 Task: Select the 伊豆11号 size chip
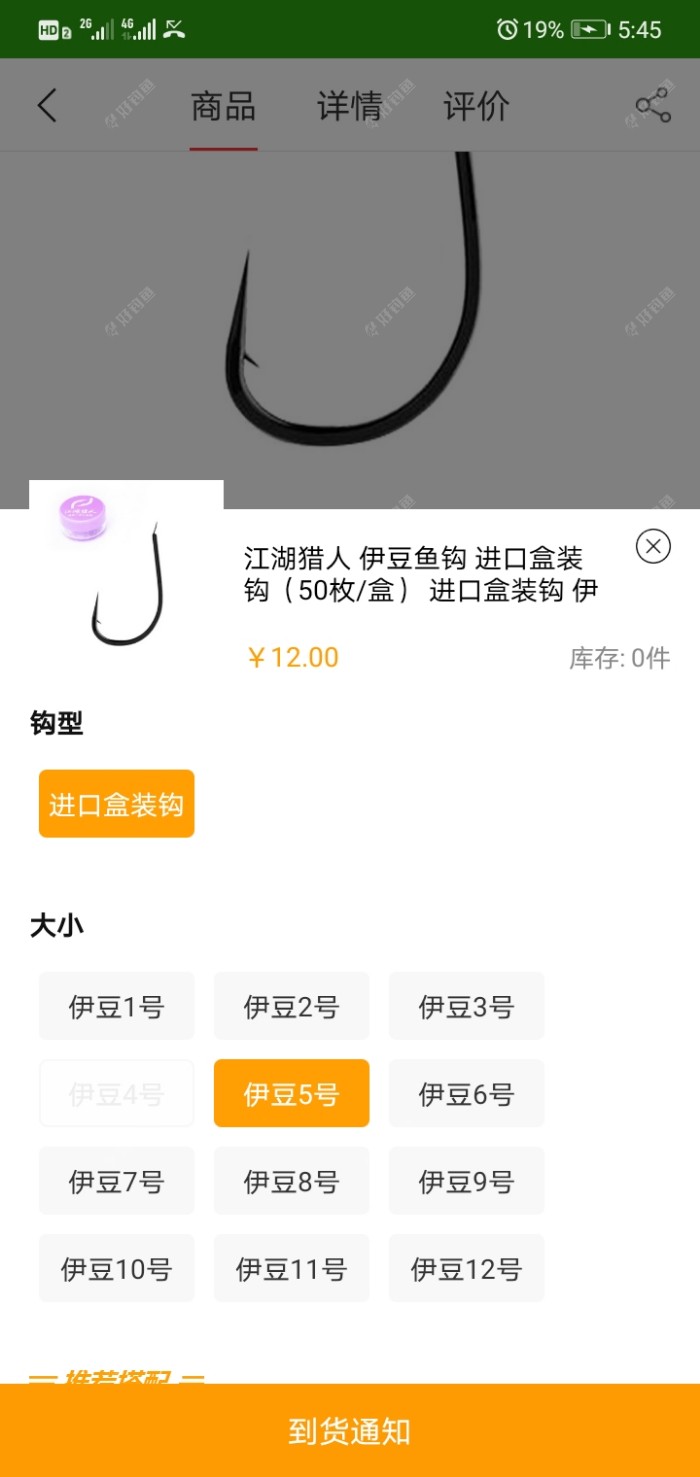tap(291, 1268)
